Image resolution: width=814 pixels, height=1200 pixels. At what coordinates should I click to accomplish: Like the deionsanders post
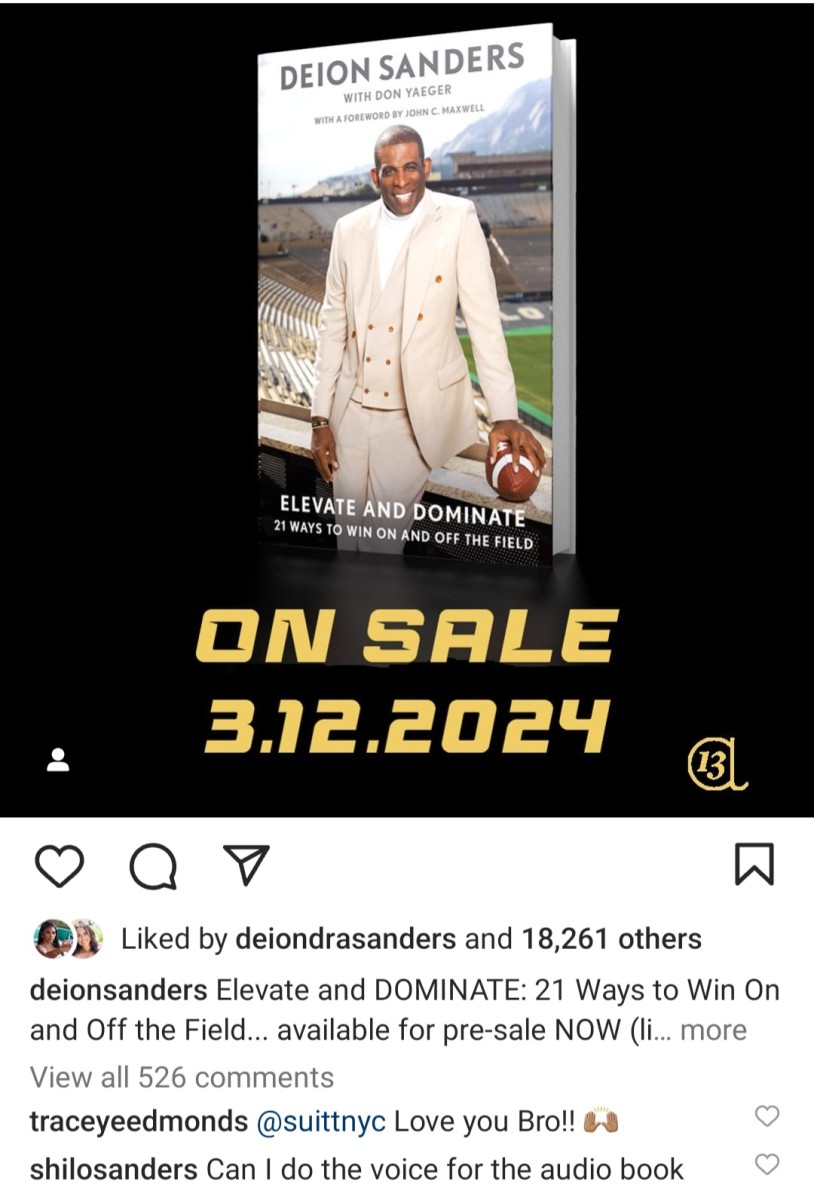59,866
